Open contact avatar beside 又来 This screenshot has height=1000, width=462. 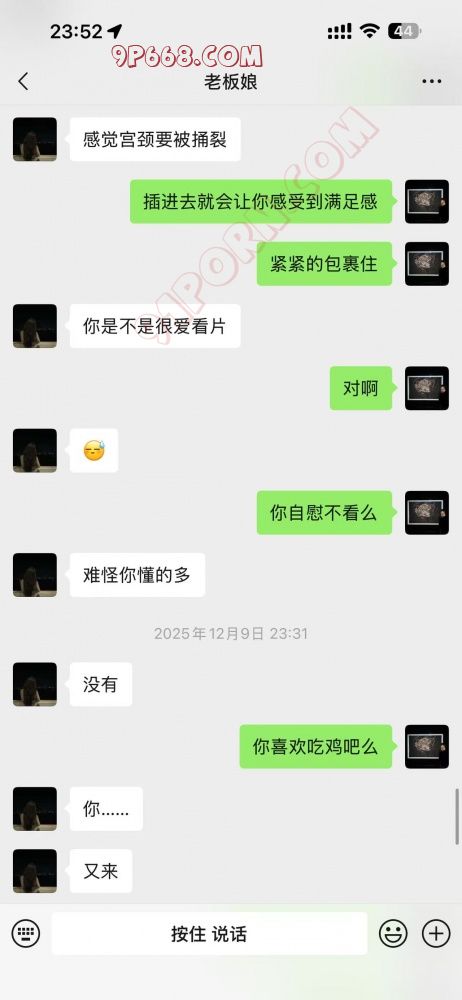coord(35,871)
